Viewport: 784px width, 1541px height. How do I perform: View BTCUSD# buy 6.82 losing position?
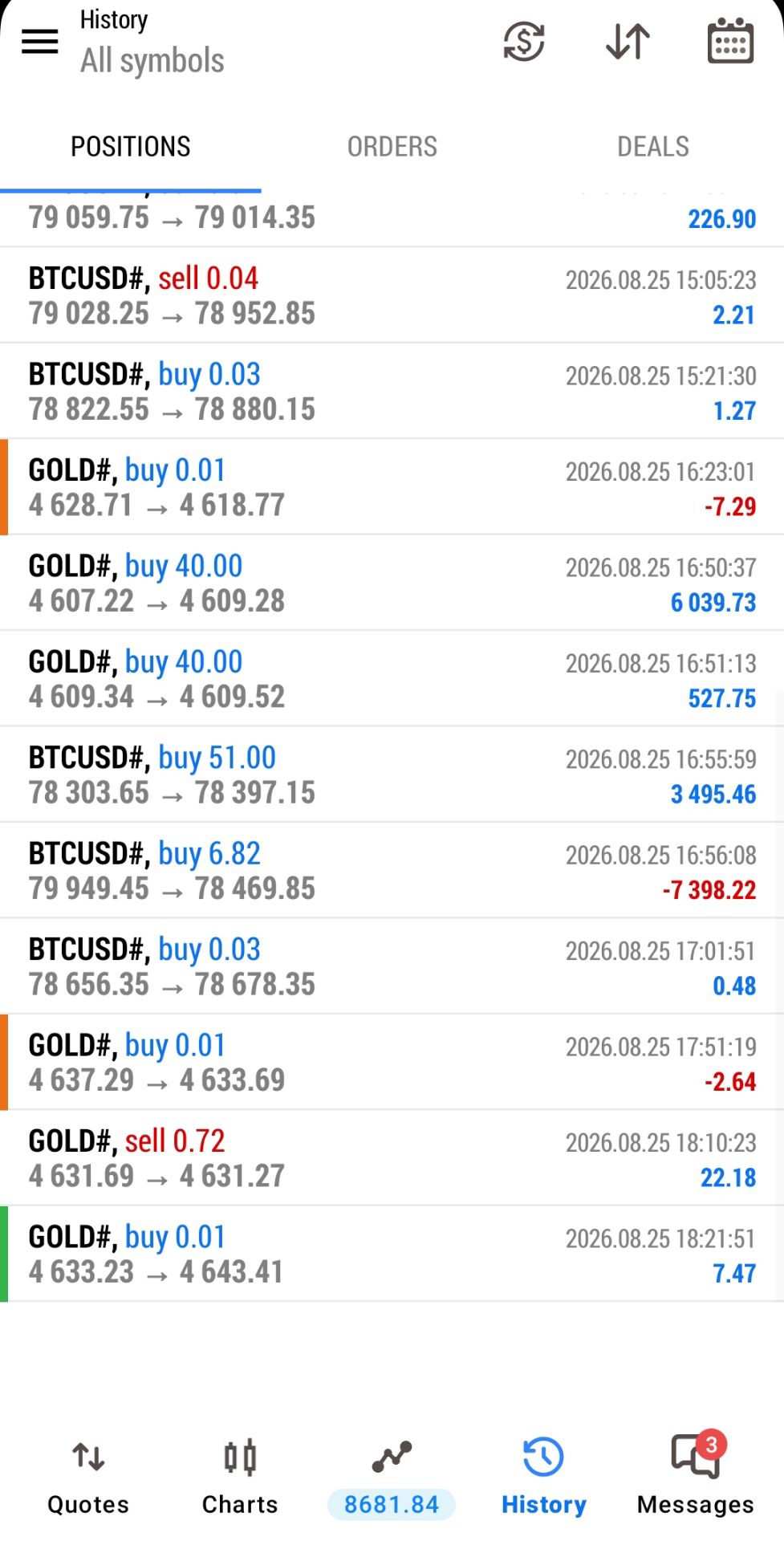pos(392,870)
